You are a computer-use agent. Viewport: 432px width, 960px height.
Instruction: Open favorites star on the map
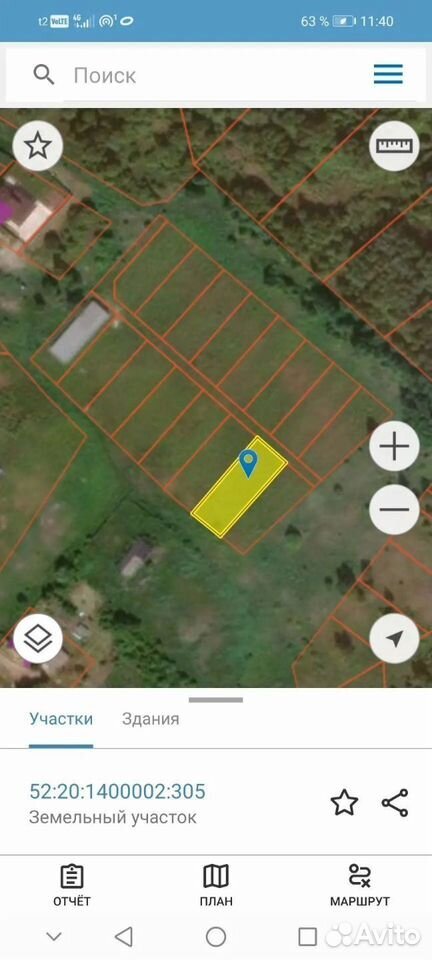tap(37, 146)
